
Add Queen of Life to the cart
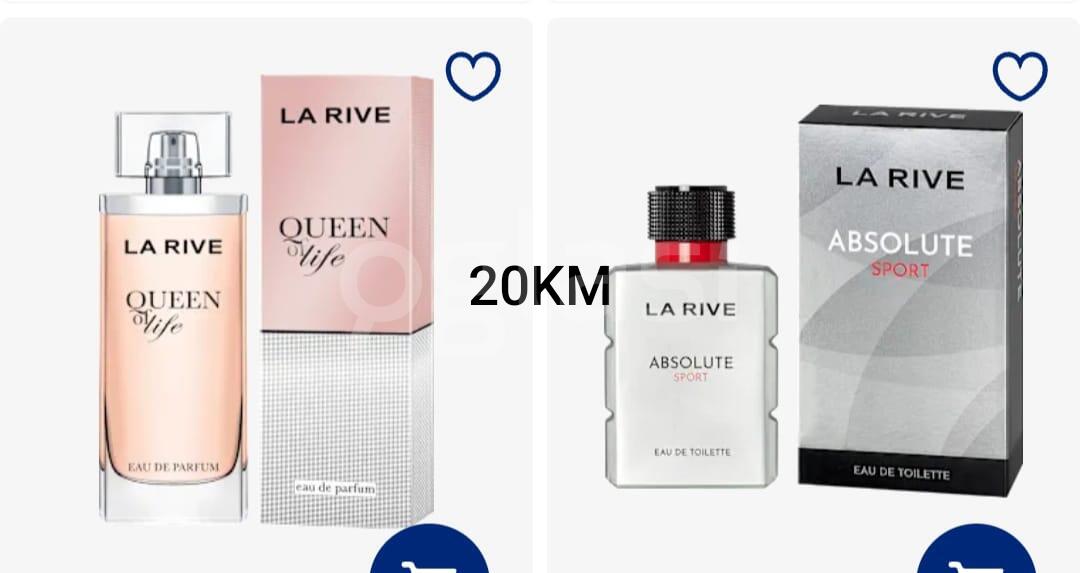pos(429,555)
